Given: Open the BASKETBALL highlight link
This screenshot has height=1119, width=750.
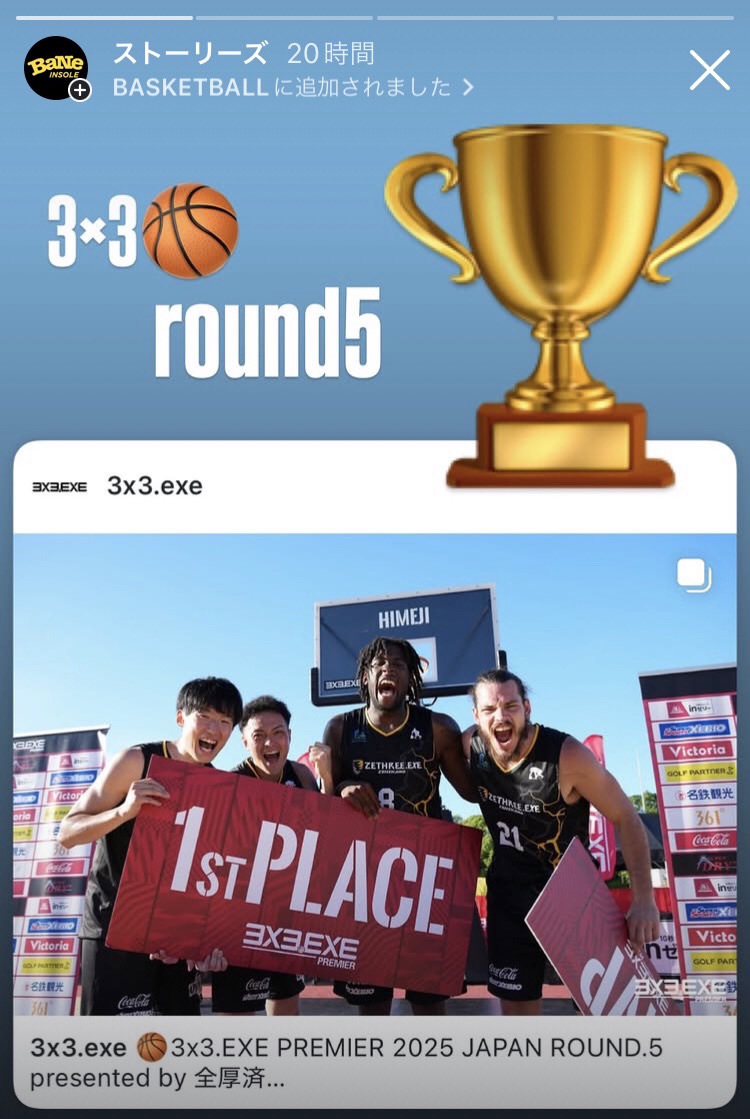Looking at the screenshot, I should coord(292,87).
